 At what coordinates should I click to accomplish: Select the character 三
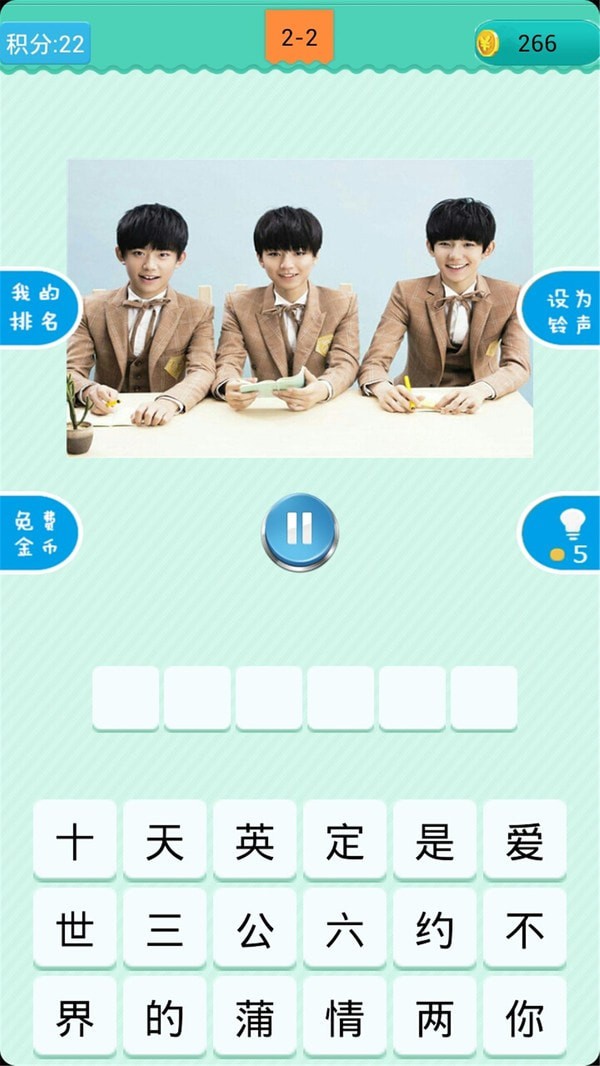coord(165,929)
